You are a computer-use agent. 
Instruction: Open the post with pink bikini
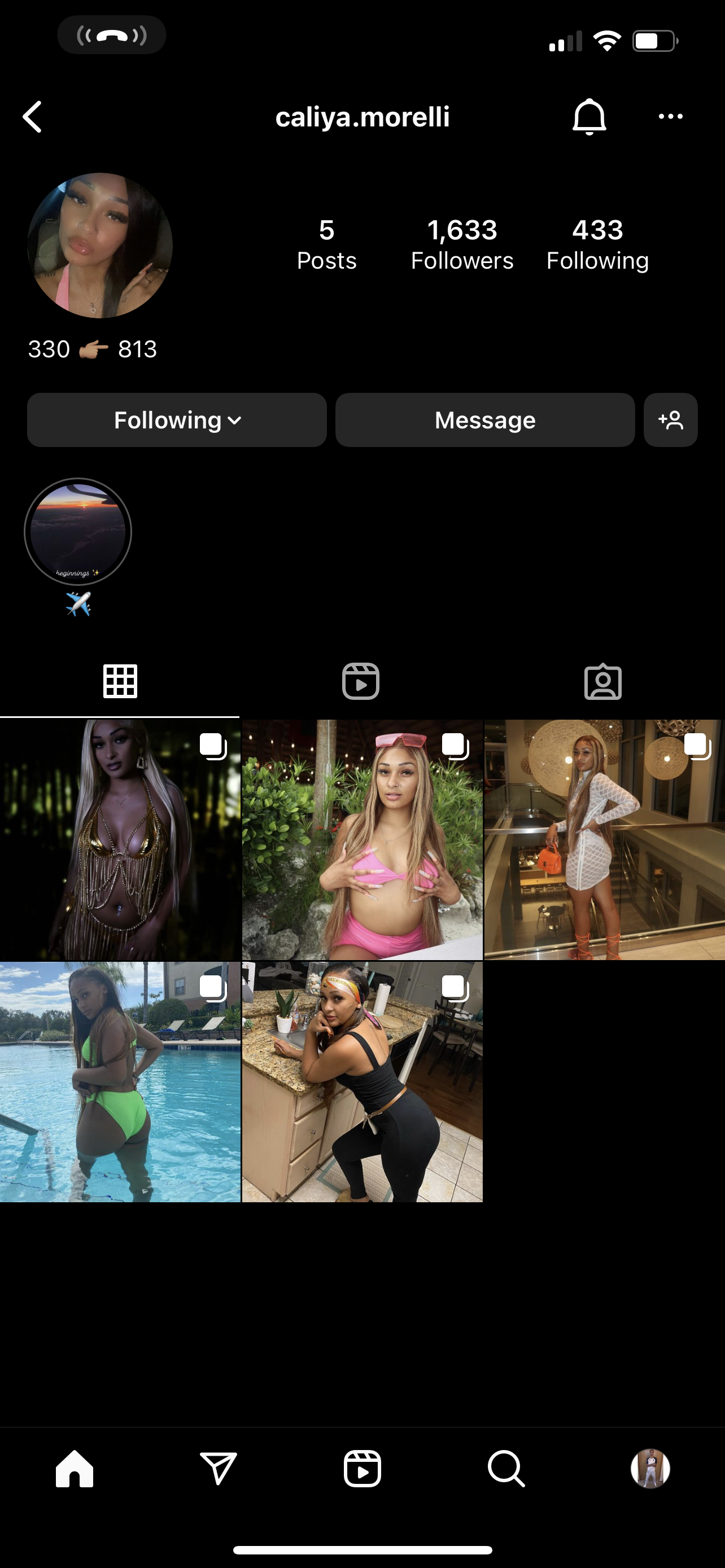pos(362,839)
